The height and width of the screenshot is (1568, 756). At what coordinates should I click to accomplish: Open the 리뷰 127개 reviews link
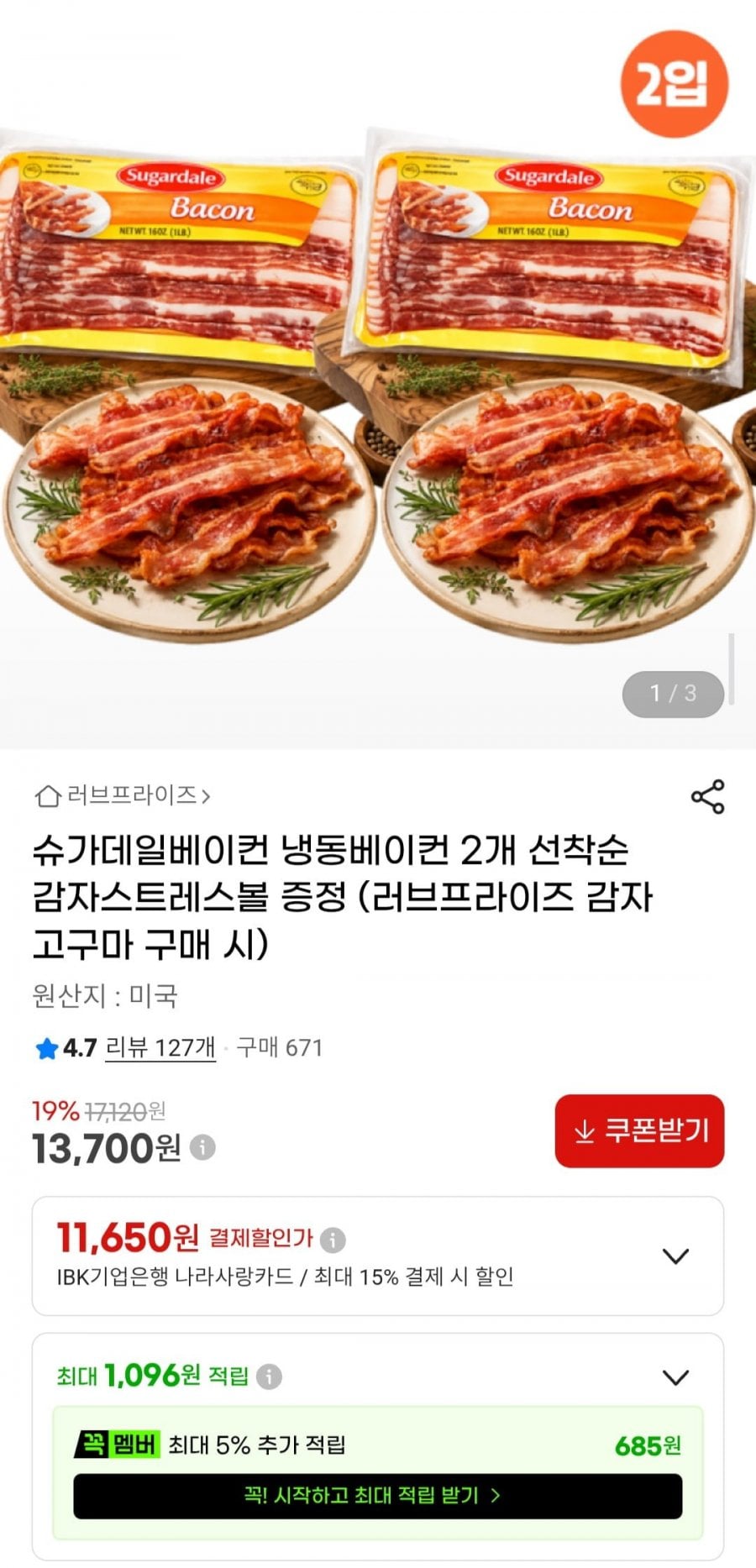click(x=160, y=1047)
